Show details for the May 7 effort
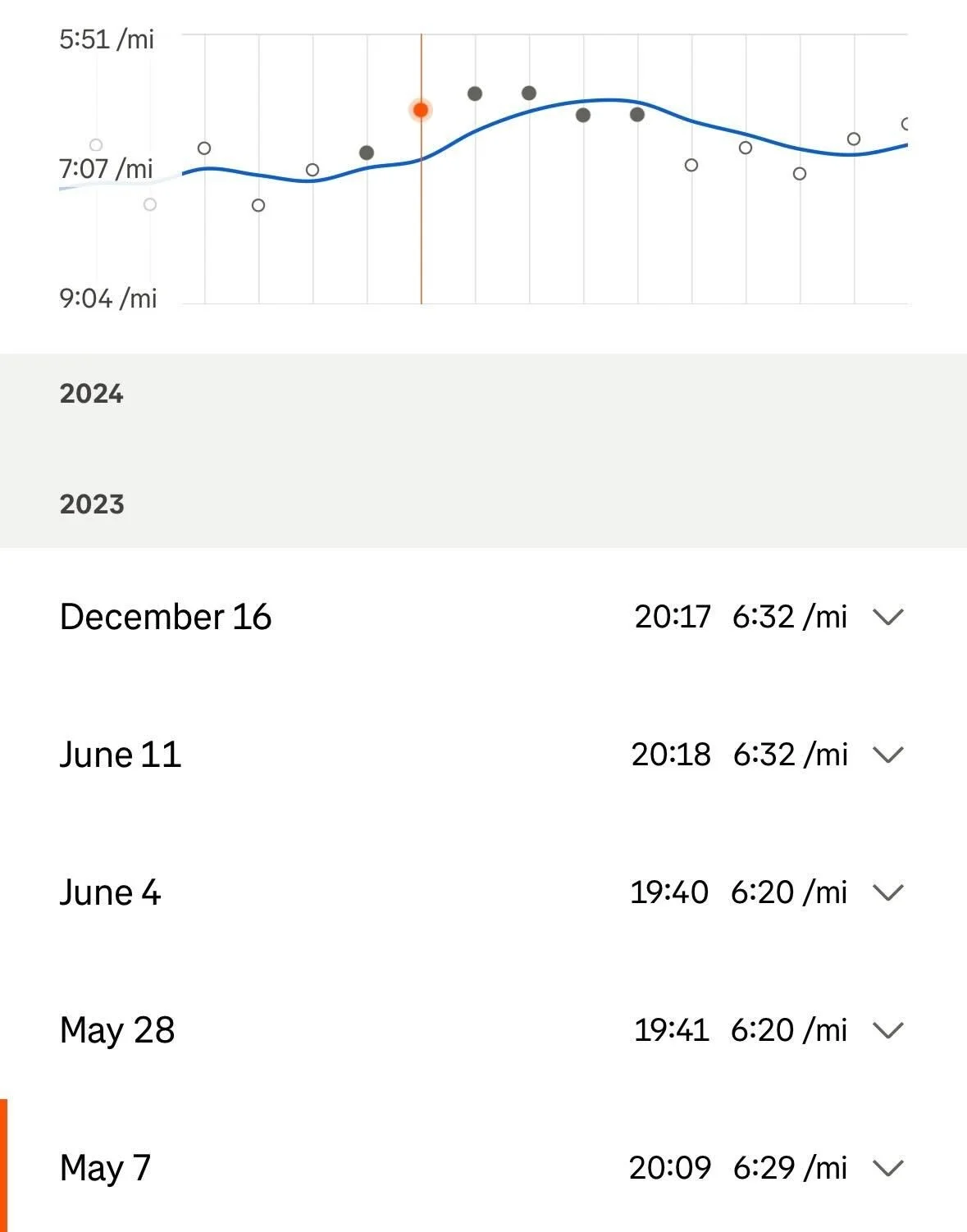967x1232 pixels. tap(888, 1168)
